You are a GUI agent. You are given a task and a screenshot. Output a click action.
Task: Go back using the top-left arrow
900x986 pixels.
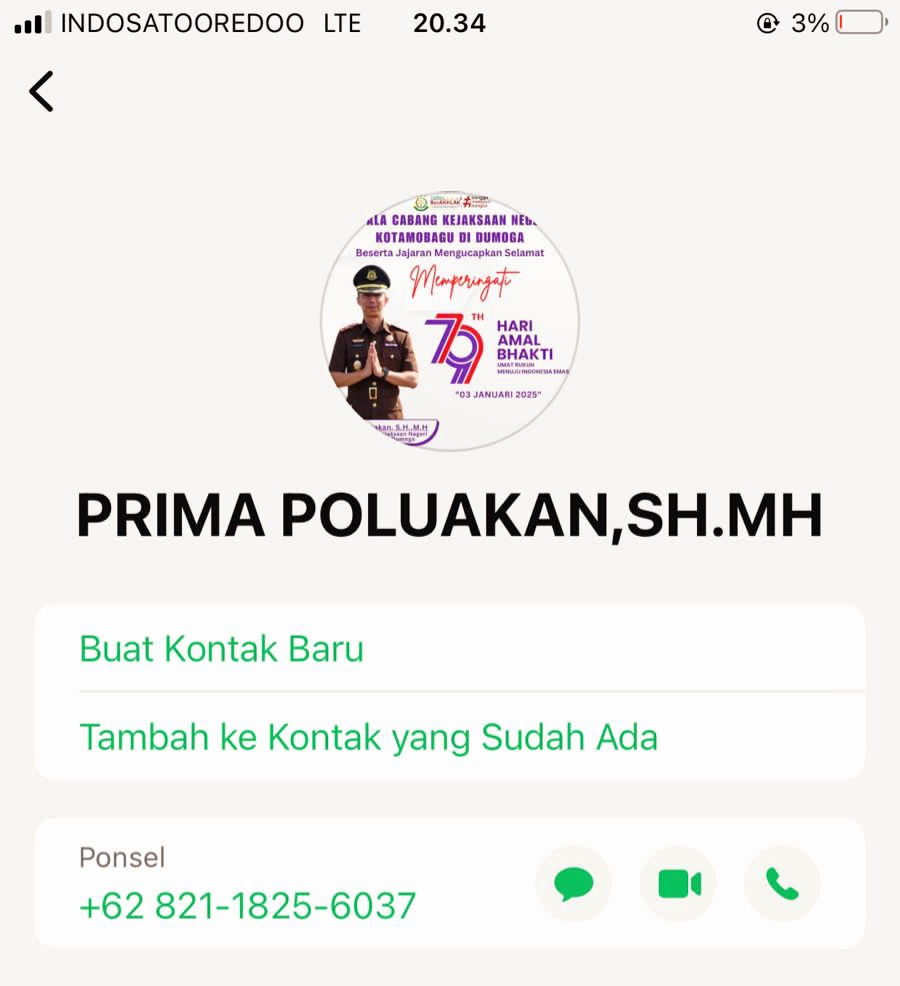pos(41,91)
